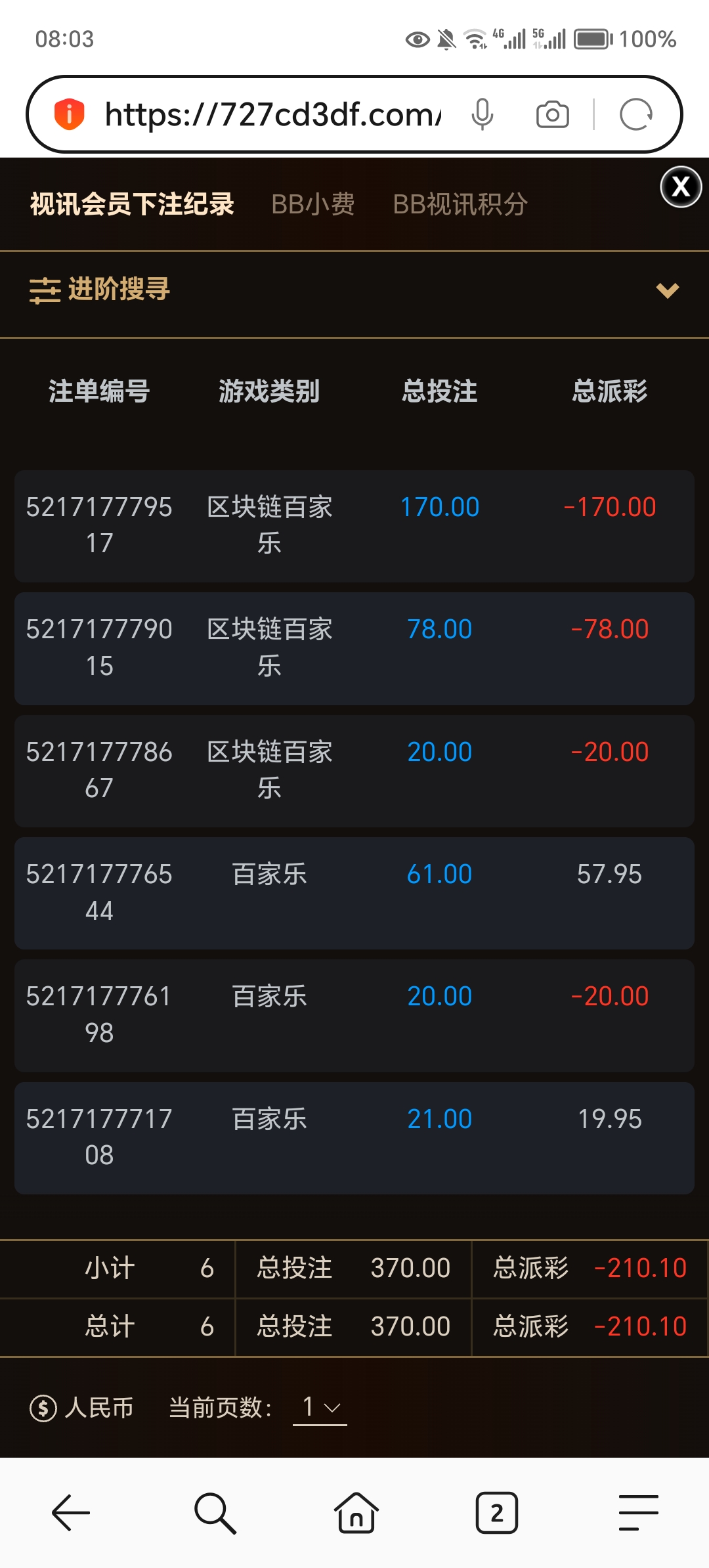Tap the browser URL address bar
The width and height of the screenshot is (709, 1568).
(x=272, y=115)
